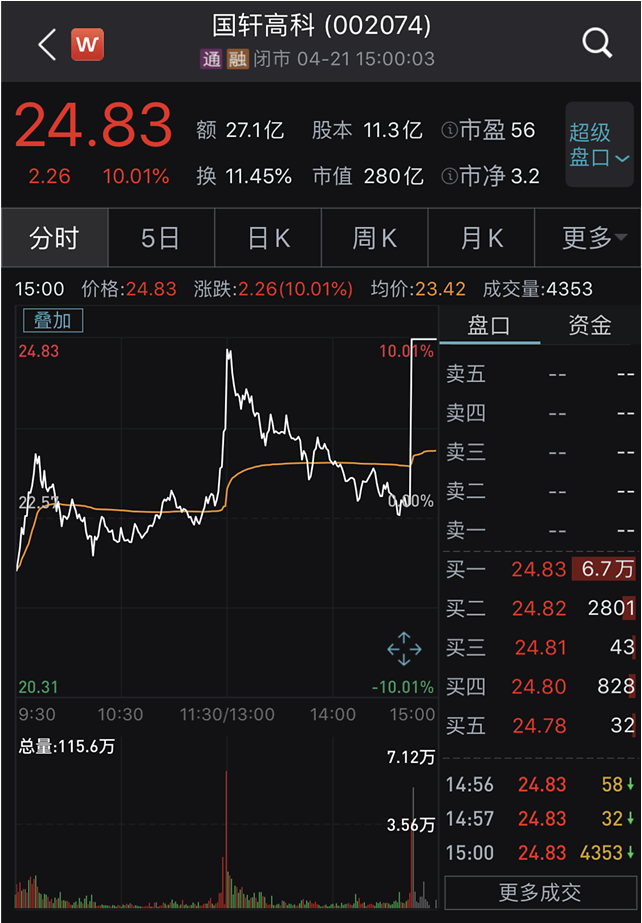Open the search magnifier icon
This screenshot has height=923, width=642.
(597, 43)
